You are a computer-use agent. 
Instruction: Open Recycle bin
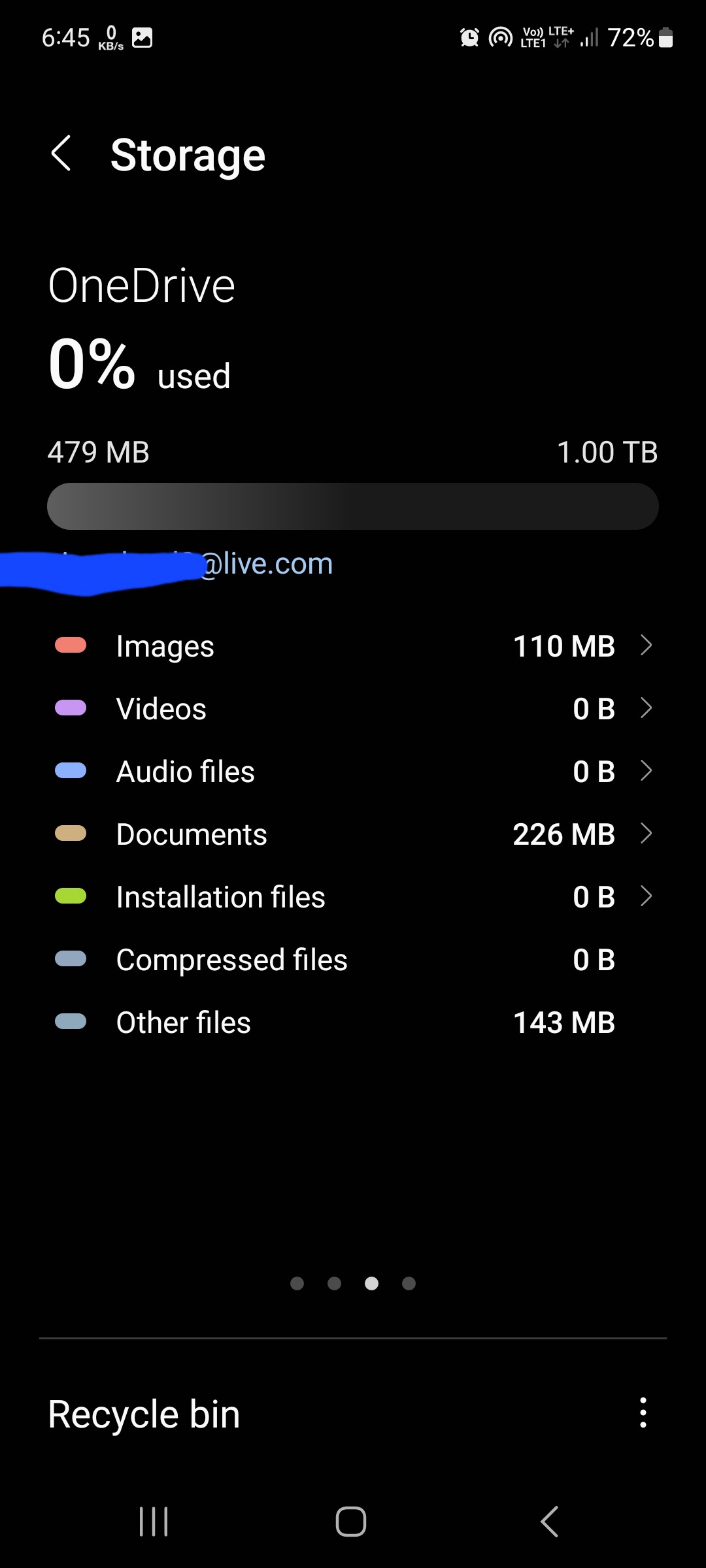pyautogui.click(x=143, y=1413)
